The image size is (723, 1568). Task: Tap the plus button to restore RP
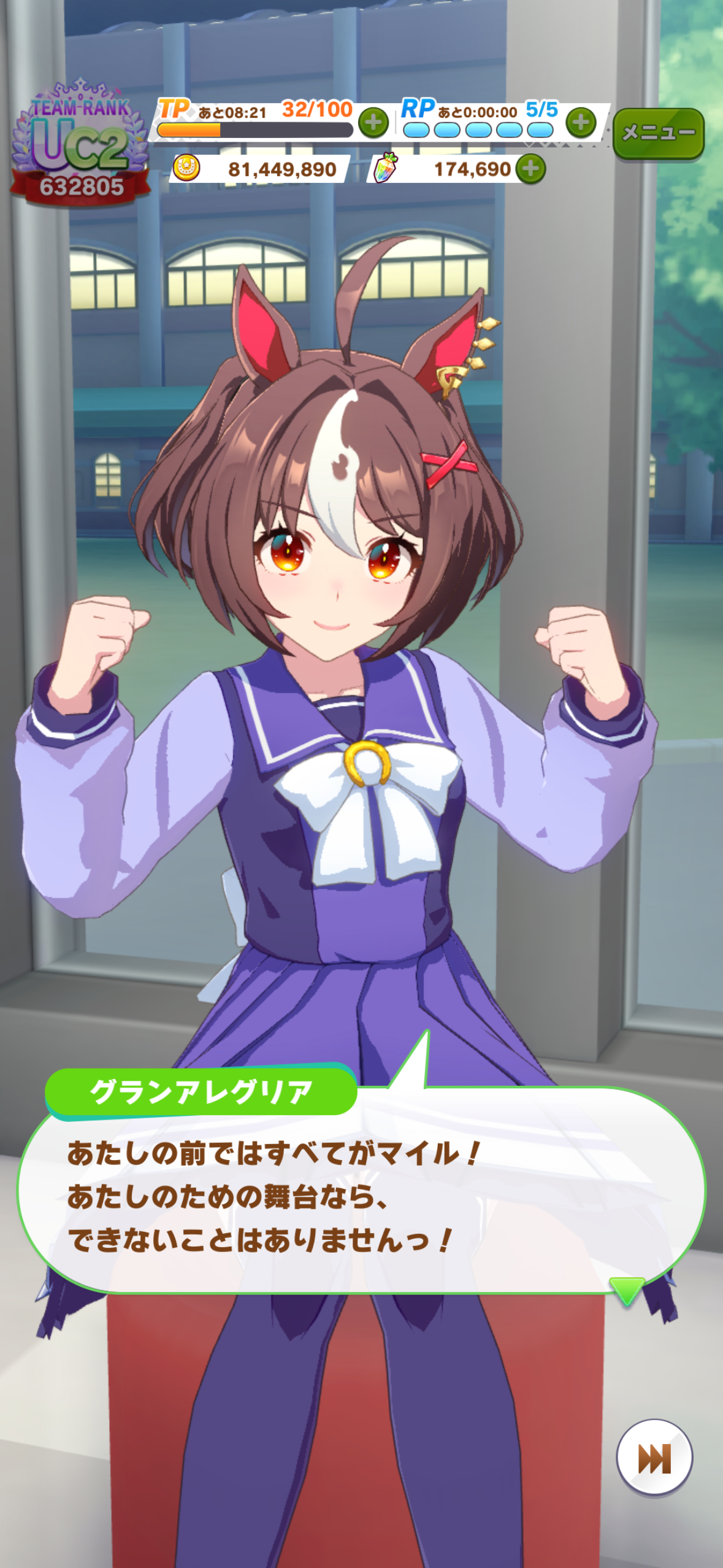click(581, 122)
